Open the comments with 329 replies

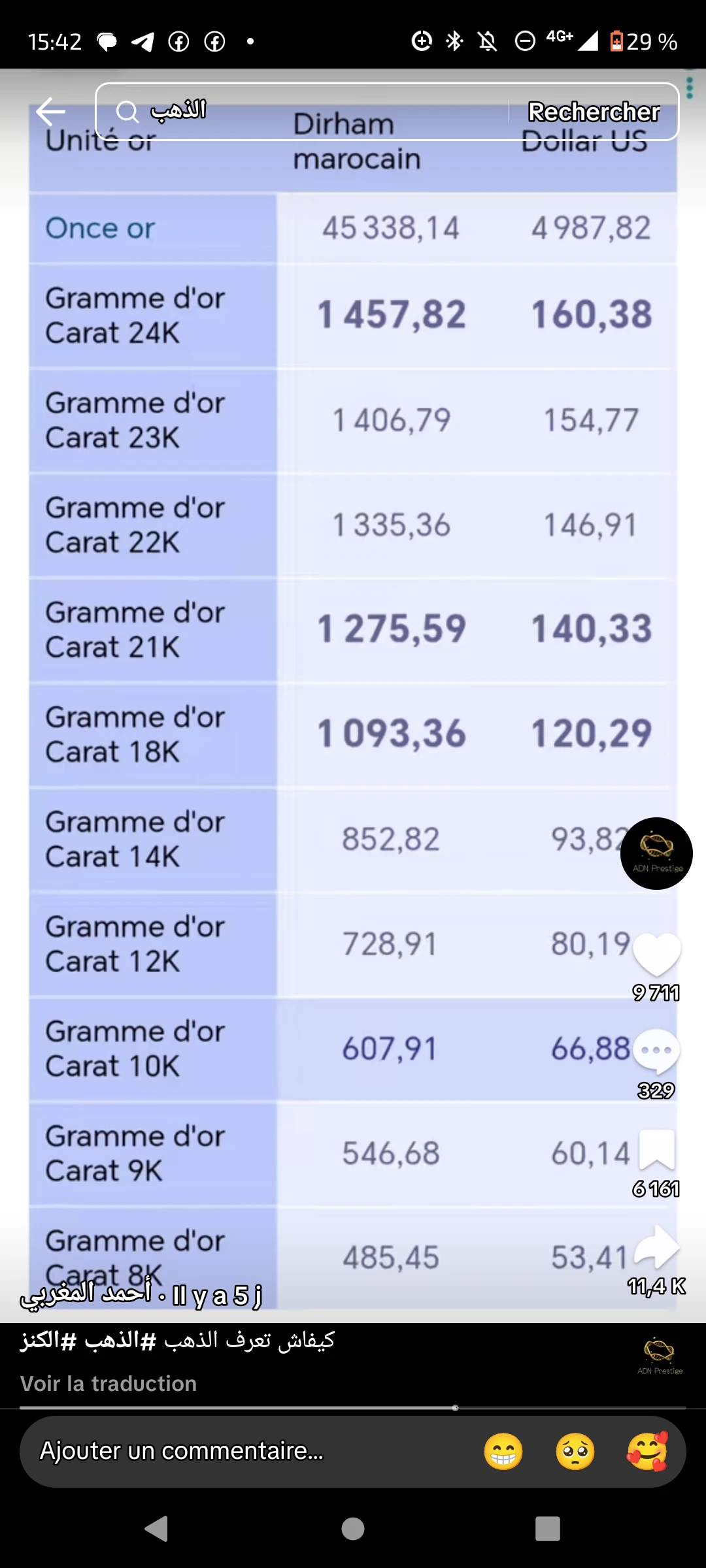pos(656,1052)
